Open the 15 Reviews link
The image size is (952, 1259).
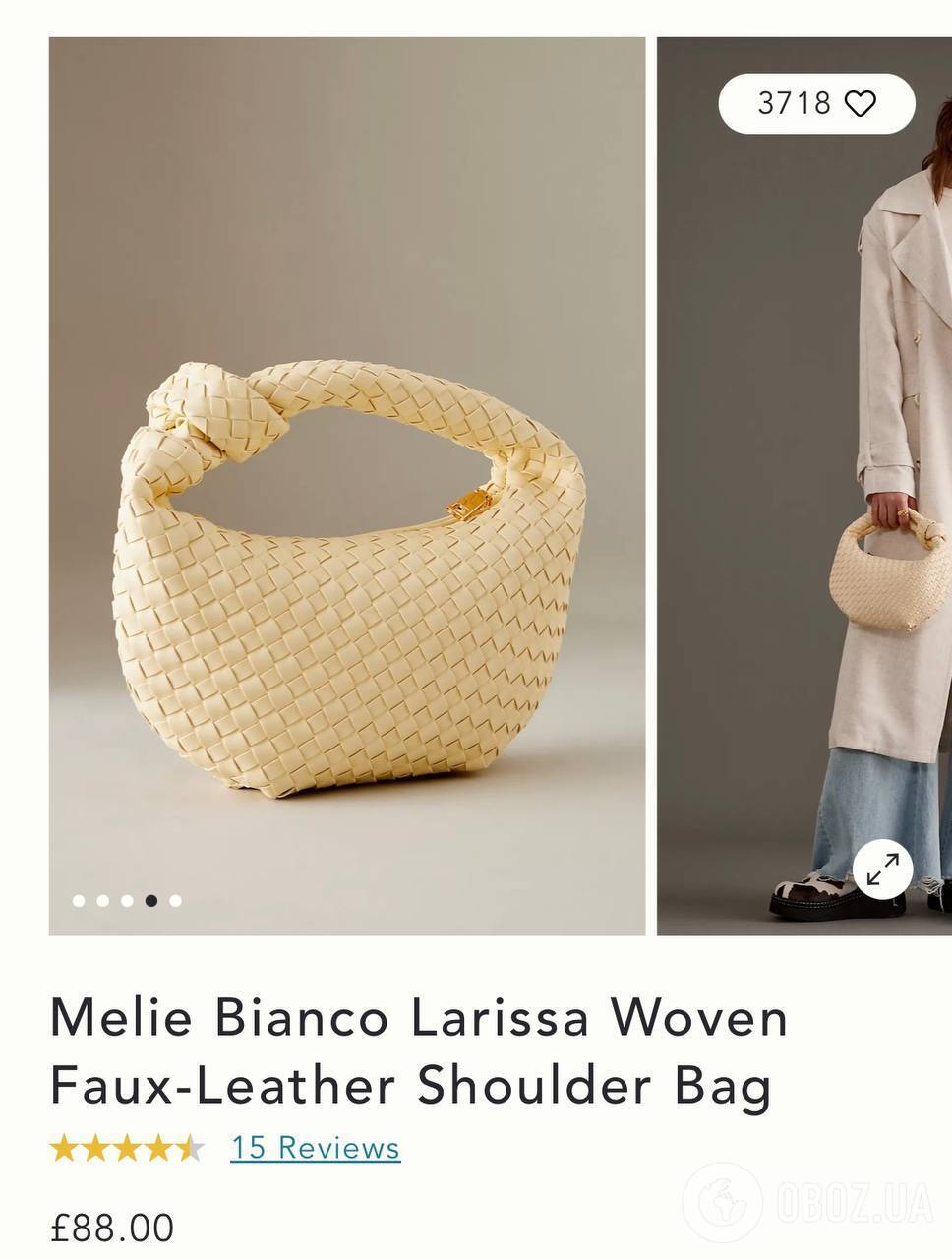tap(315, 1148)
